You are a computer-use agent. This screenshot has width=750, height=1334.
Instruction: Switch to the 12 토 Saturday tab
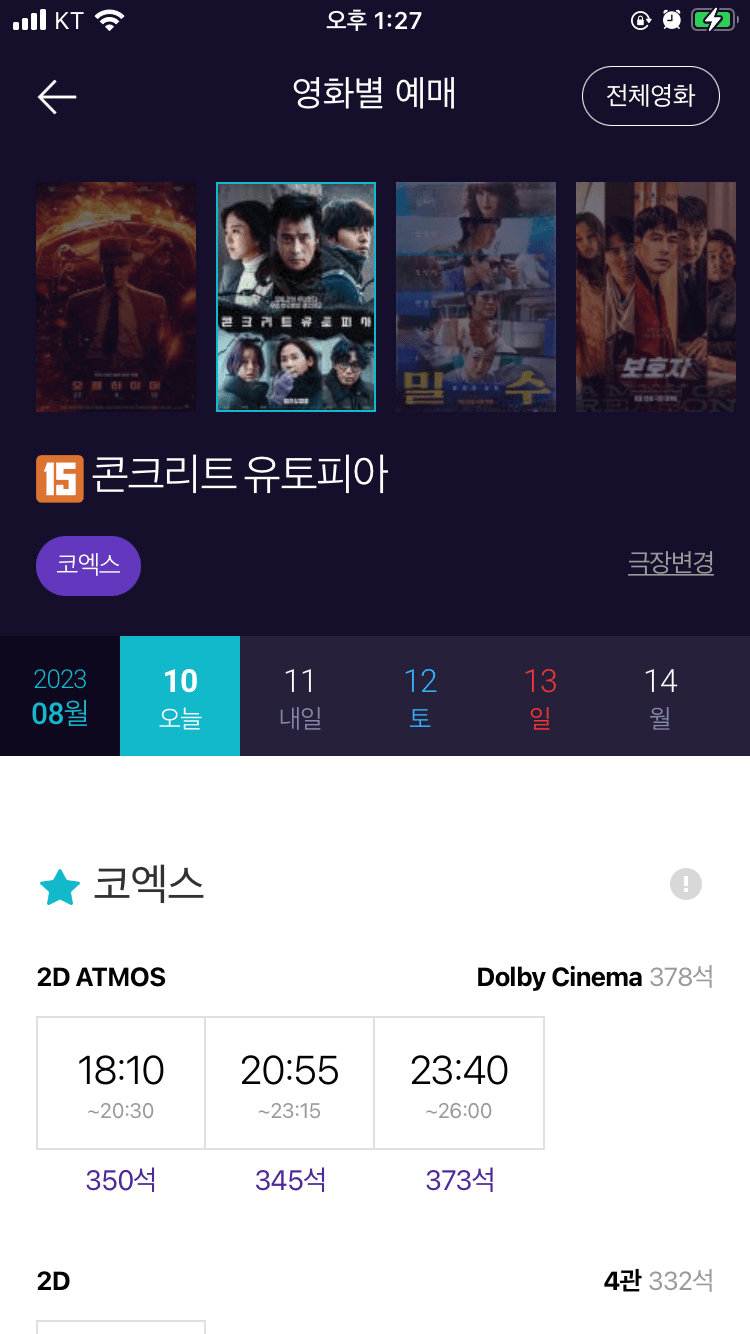point(420,695)
